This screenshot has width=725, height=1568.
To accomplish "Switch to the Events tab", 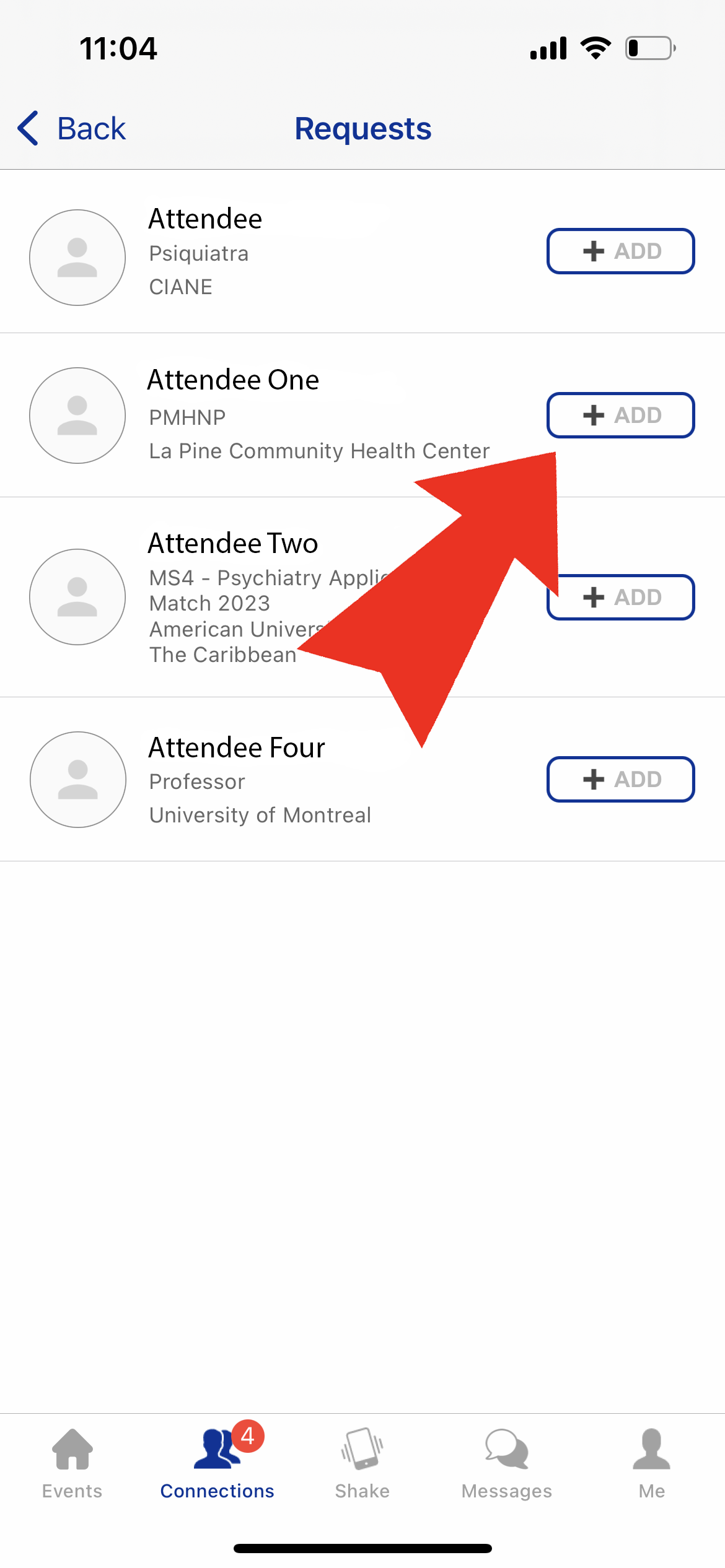I will click(72, 1464).
